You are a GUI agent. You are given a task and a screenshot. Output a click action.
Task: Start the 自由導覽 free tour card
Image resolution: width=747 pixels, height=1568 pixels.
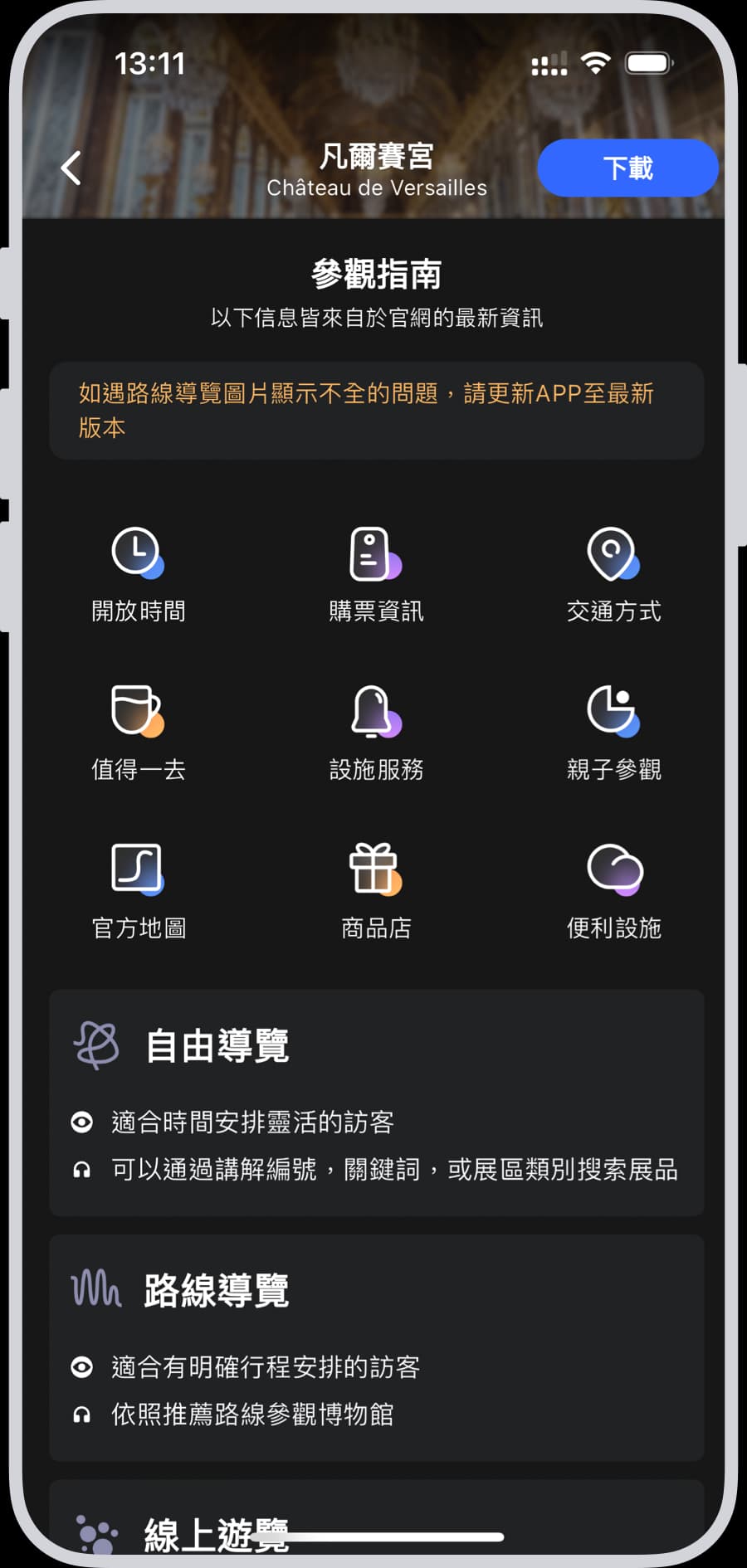point(376,1102)
